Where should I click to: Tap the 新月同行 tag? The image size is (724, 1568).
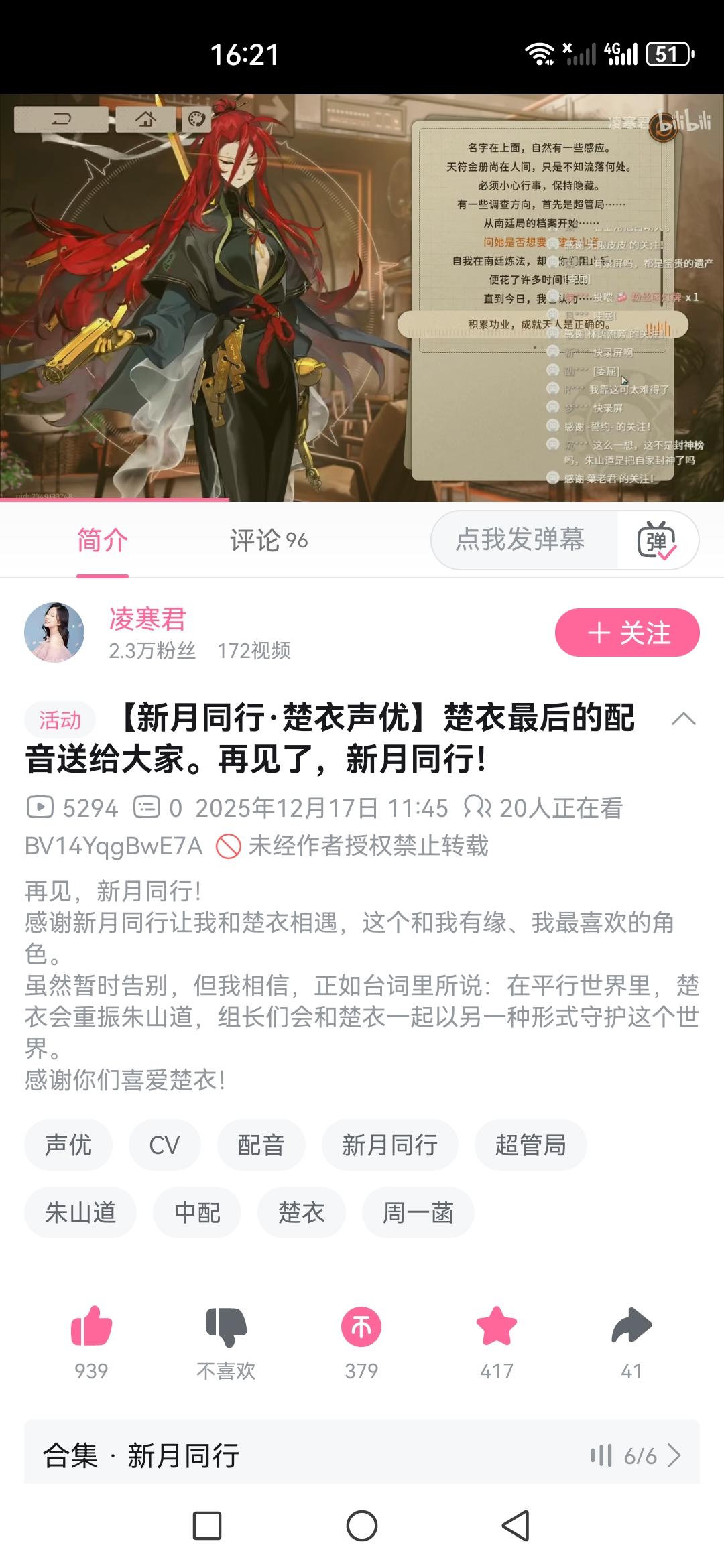coord(389,1145)
